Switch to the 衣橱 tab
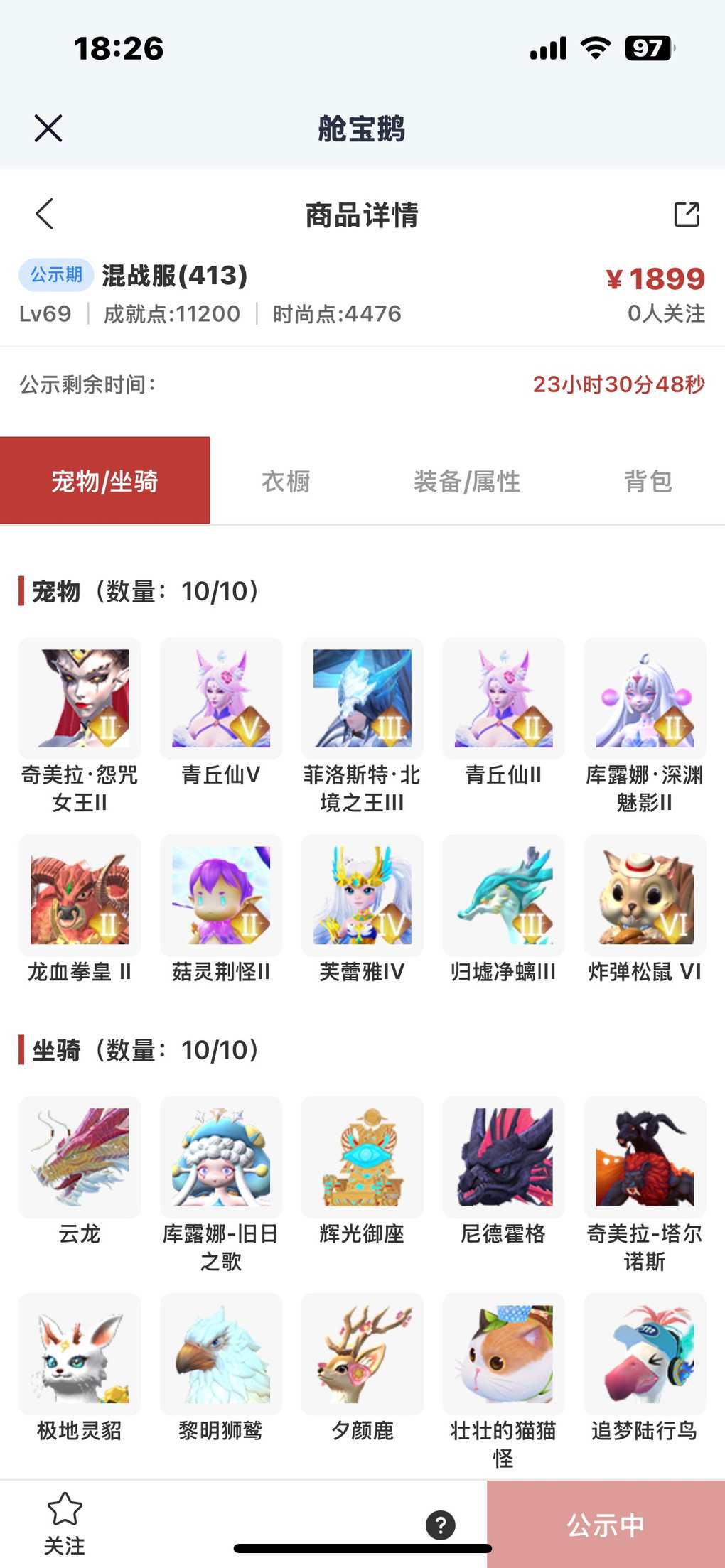Viewport: 725px width, 1568px height. (286, 481)
